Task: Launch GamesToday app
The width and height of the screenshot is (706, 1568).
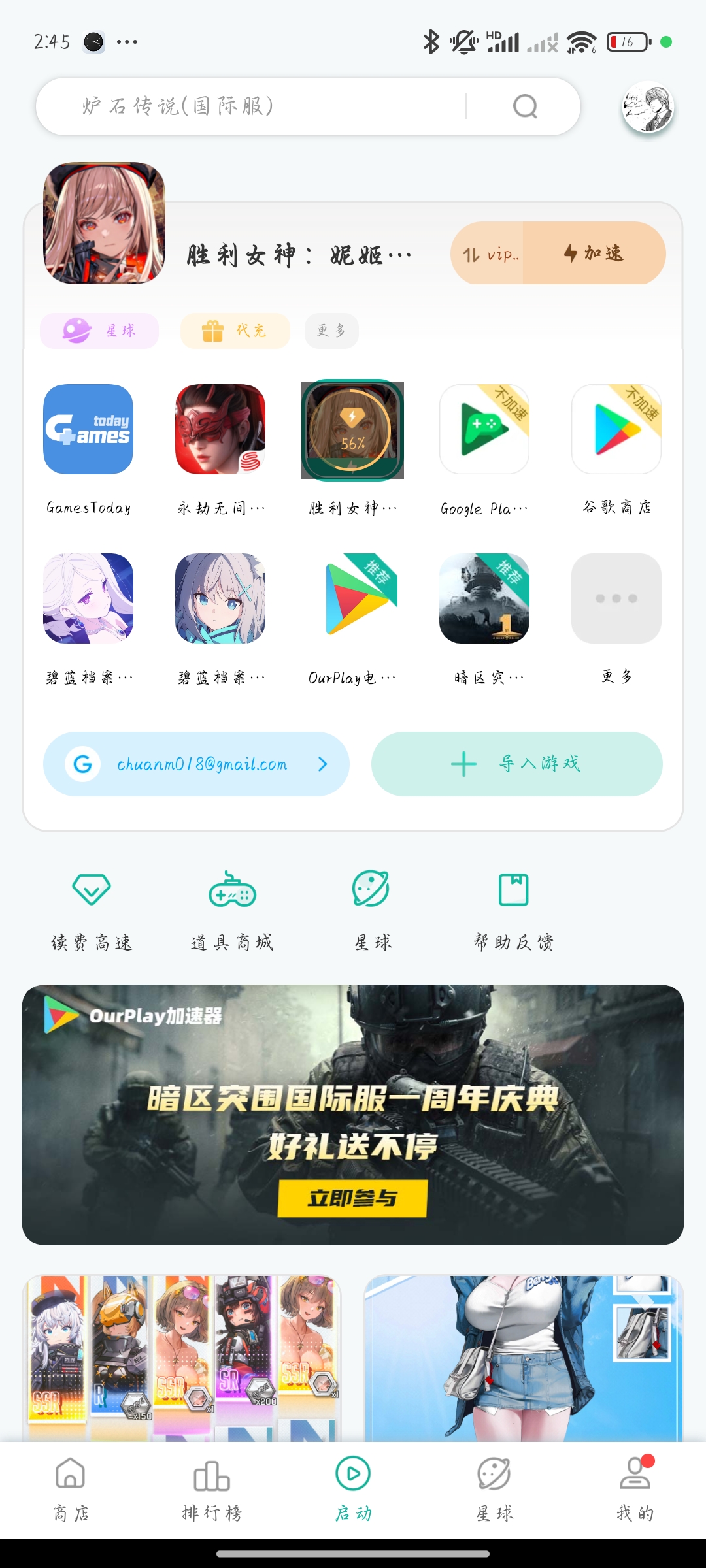Action: [x=88, y=429]
